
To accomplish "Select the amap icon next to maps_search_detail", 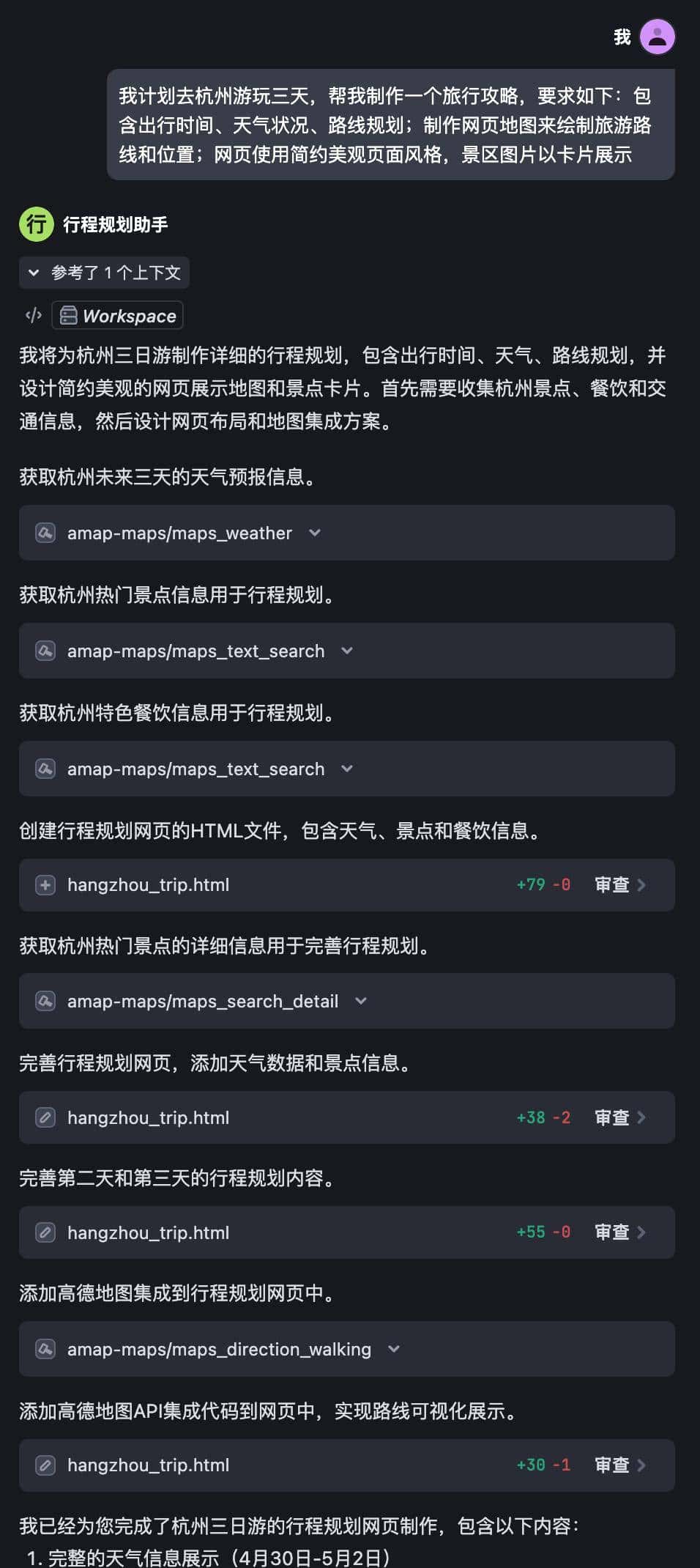I will [45, 1001].
